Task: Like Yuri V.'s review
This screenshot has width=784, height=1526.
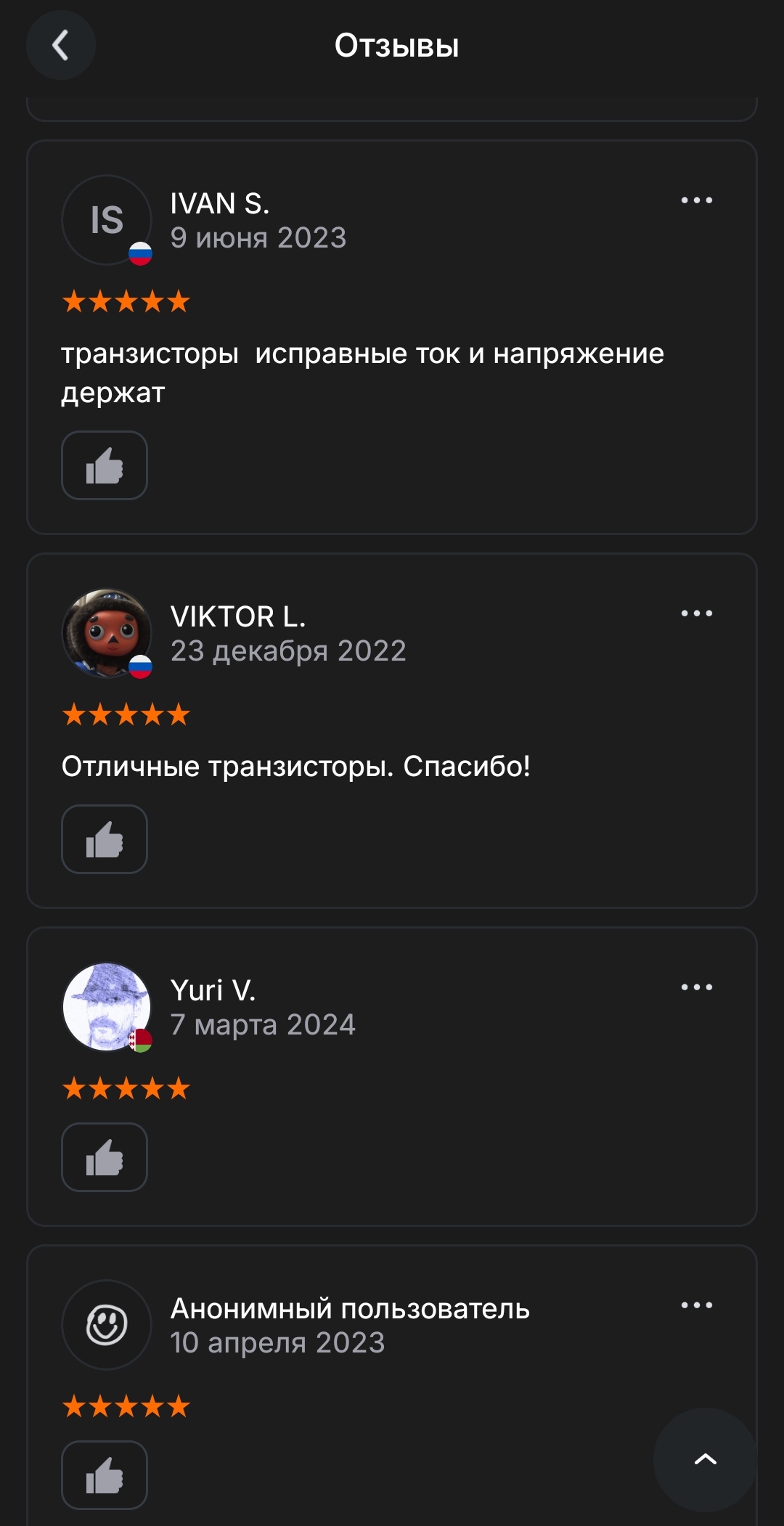Action: click(x=105, y=1157)
